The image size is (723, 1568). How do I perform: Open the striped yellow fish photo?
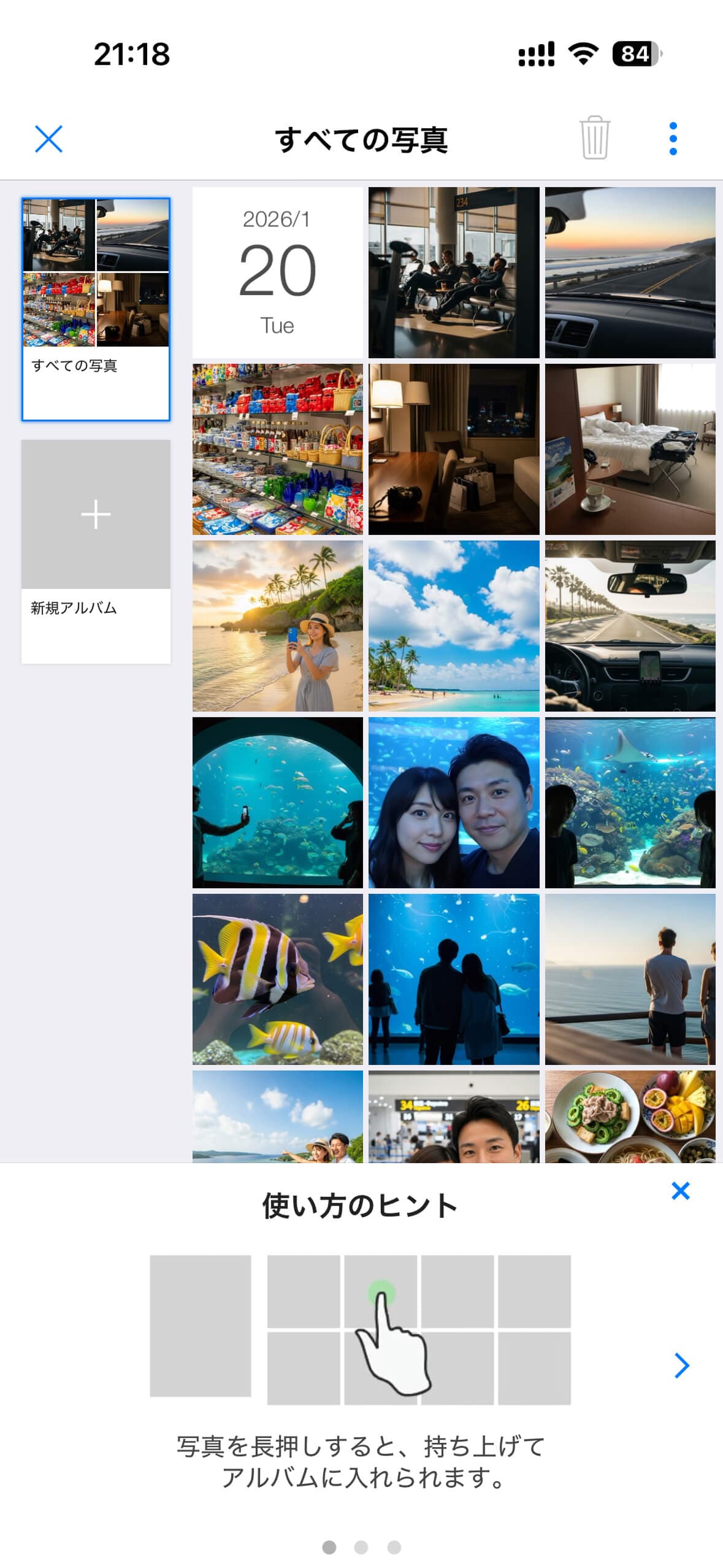(x=277, y=979)
